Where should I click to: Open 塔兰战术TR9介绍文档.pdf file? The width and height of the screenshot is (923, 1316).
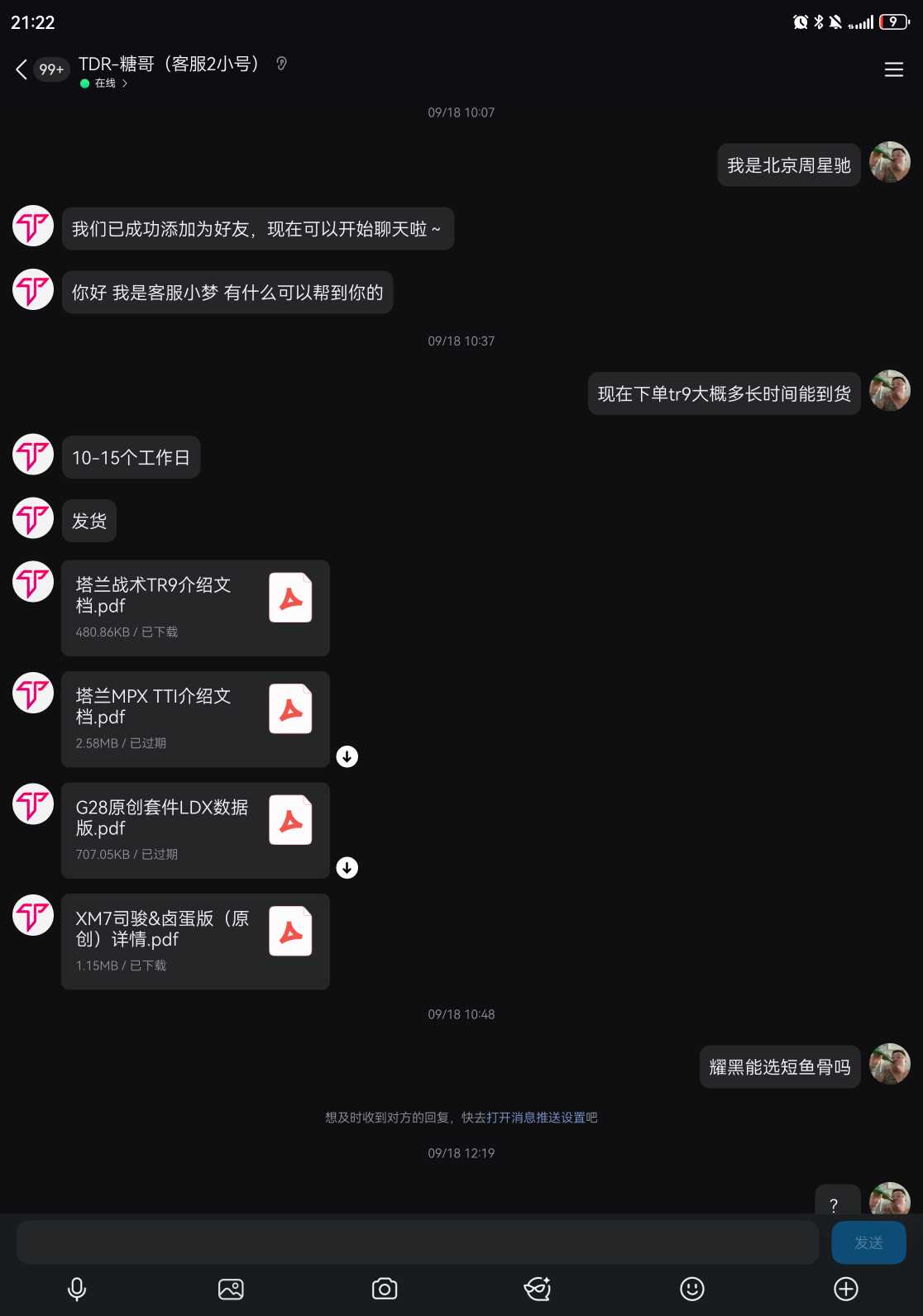pos(195,608)
